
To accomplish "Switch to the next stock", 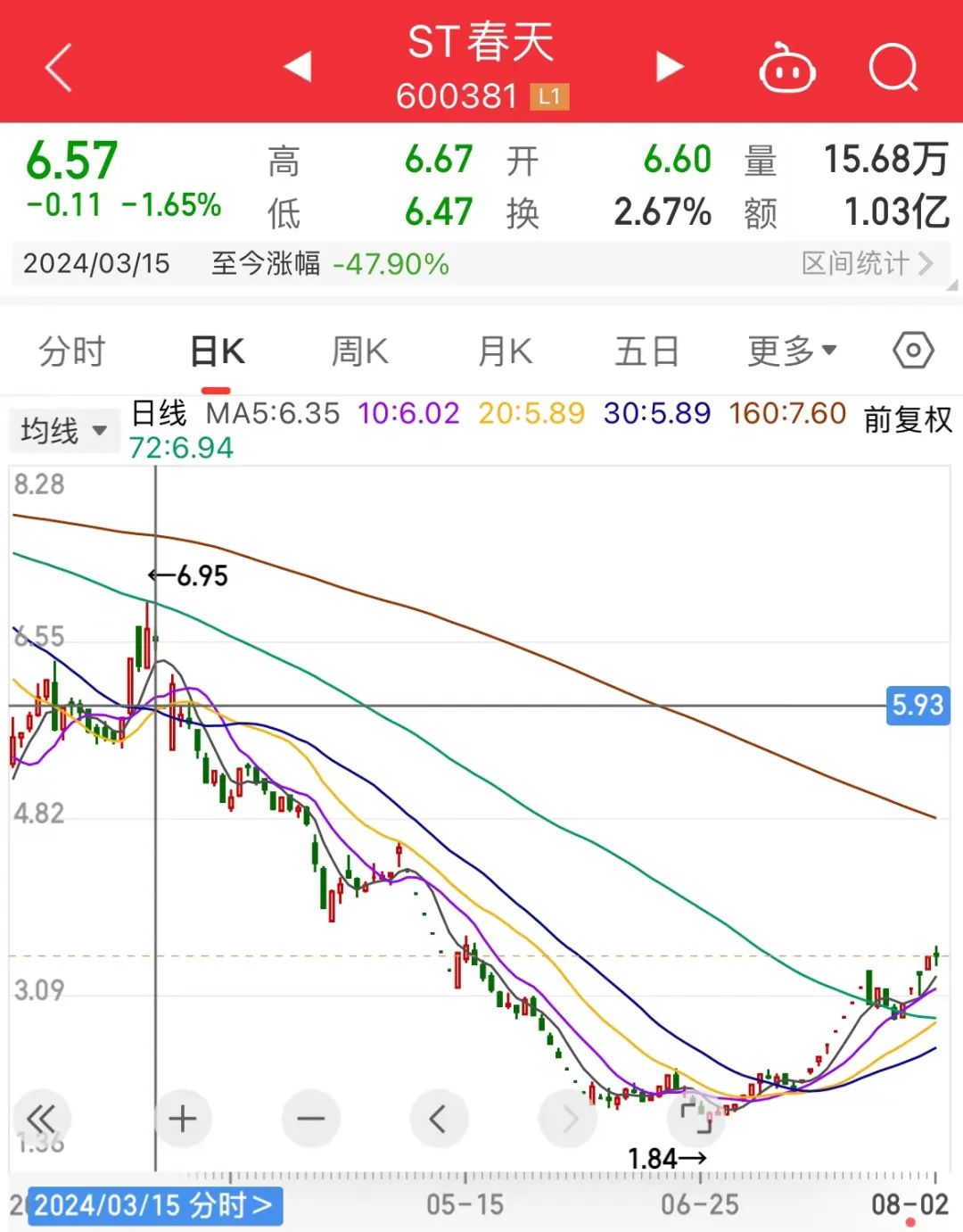I will [669, 67].
